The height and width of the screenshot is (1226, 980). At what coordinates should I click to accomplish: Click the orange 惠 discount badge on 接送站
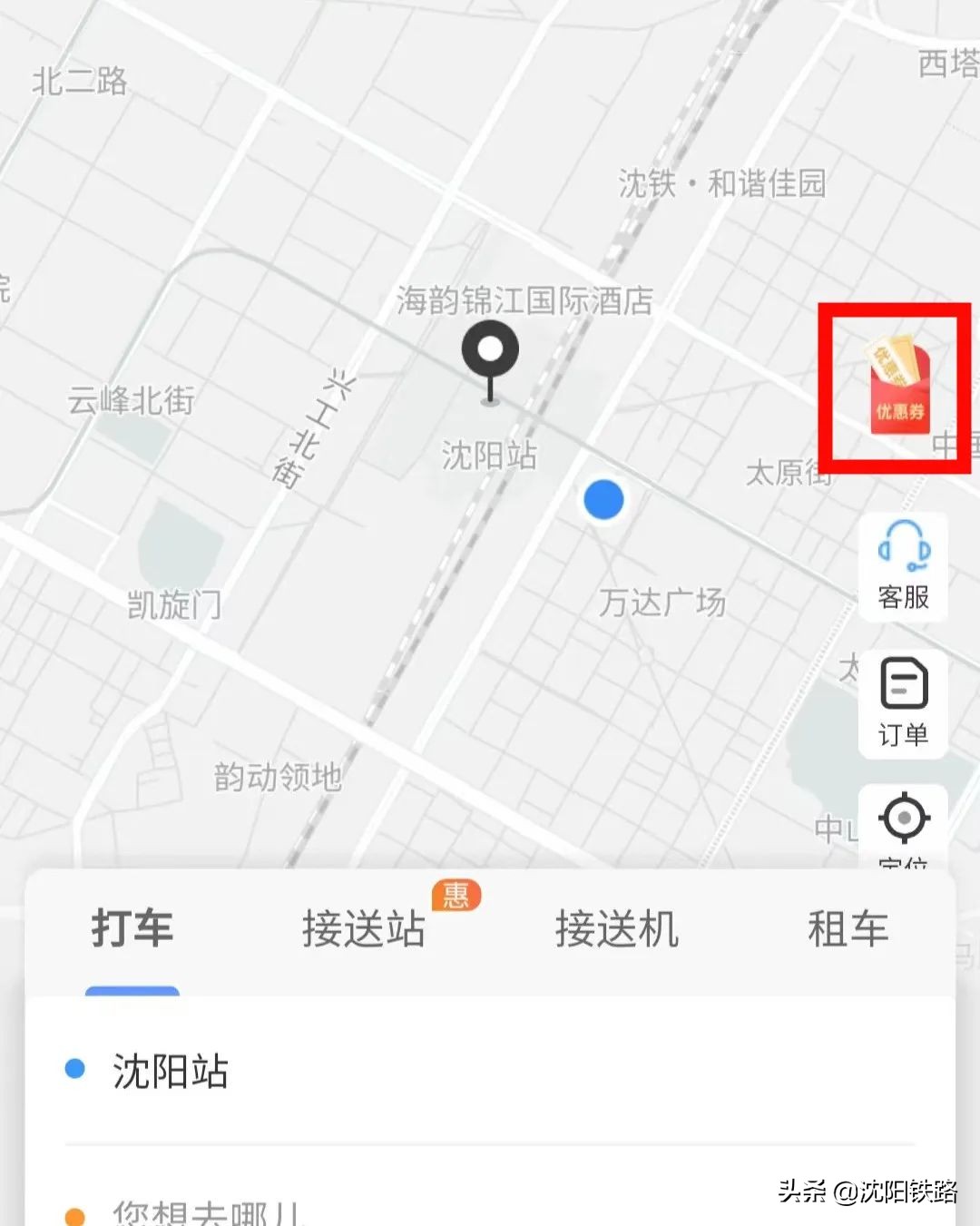pos(456,895)
